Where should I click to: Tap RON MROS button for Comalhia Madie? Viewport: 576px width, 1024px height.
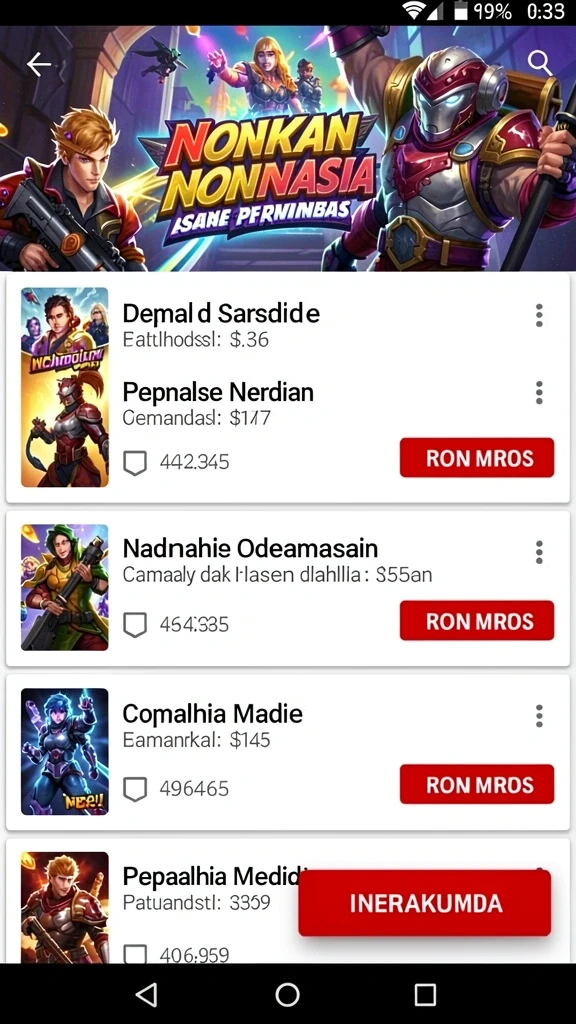[x=477, y=784]
